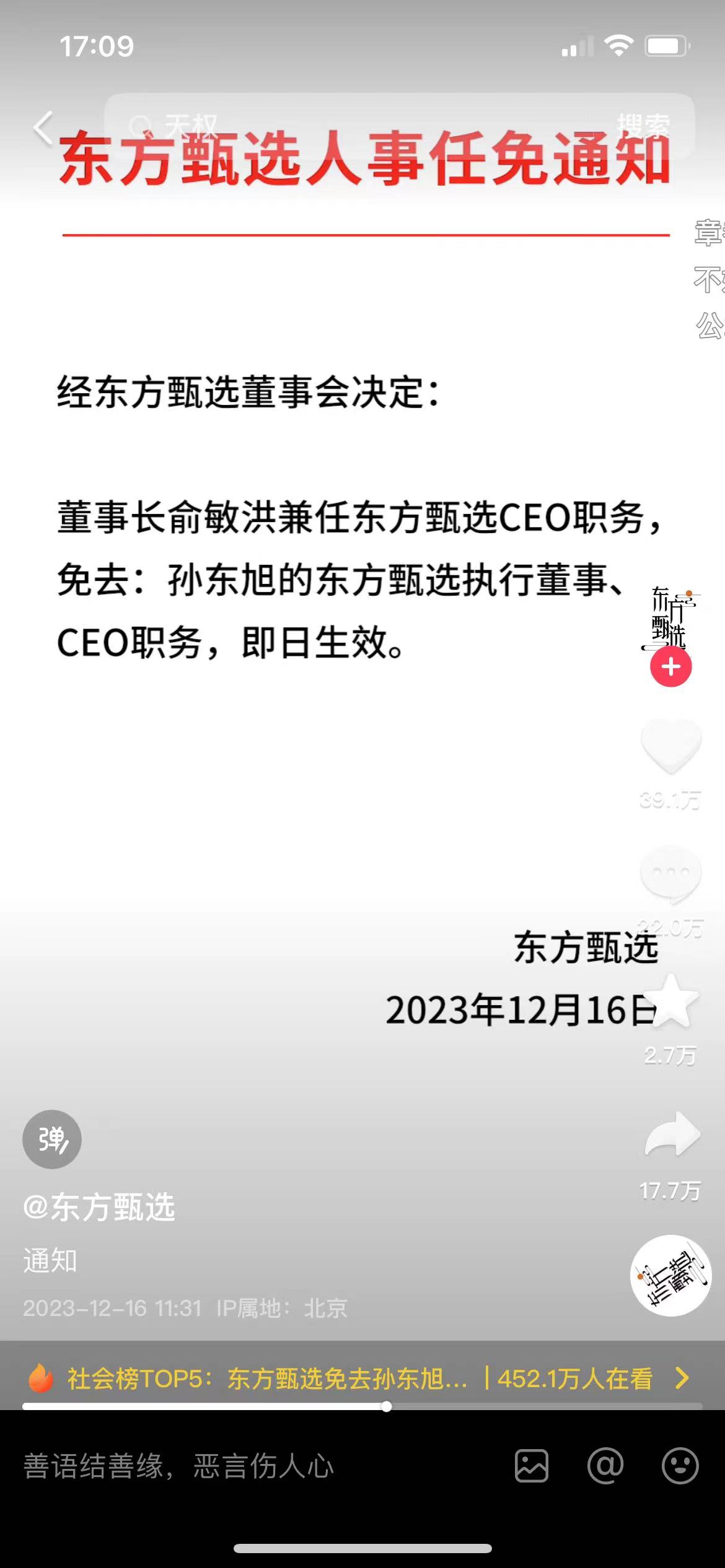This screenshot has width=725, height=1568.
Task: Open the rotating music disc
Action: 670,1275
